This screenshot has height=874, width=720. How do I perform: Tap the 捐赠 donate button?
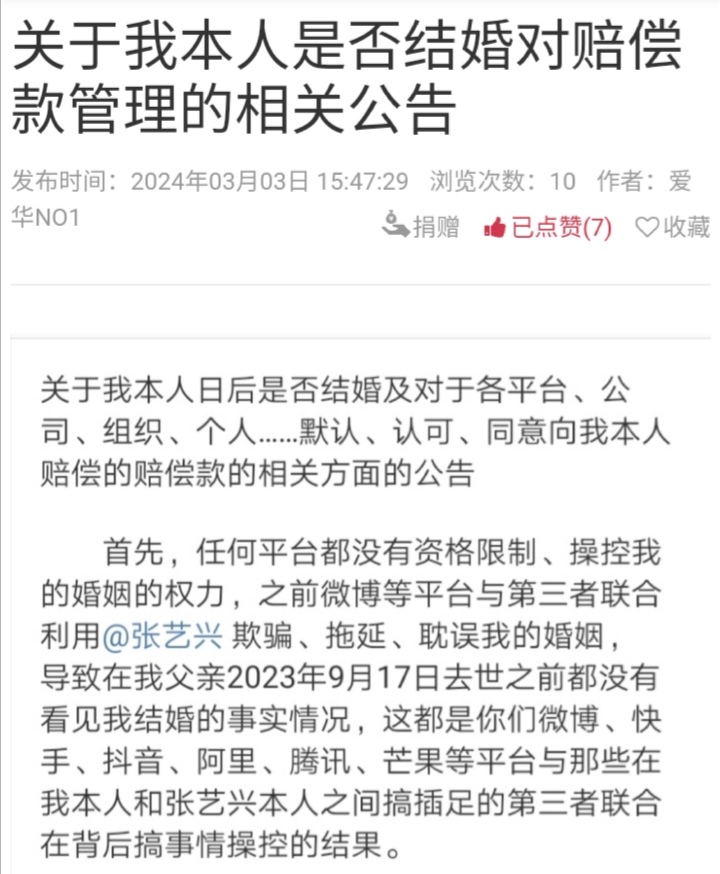[421, 226]
